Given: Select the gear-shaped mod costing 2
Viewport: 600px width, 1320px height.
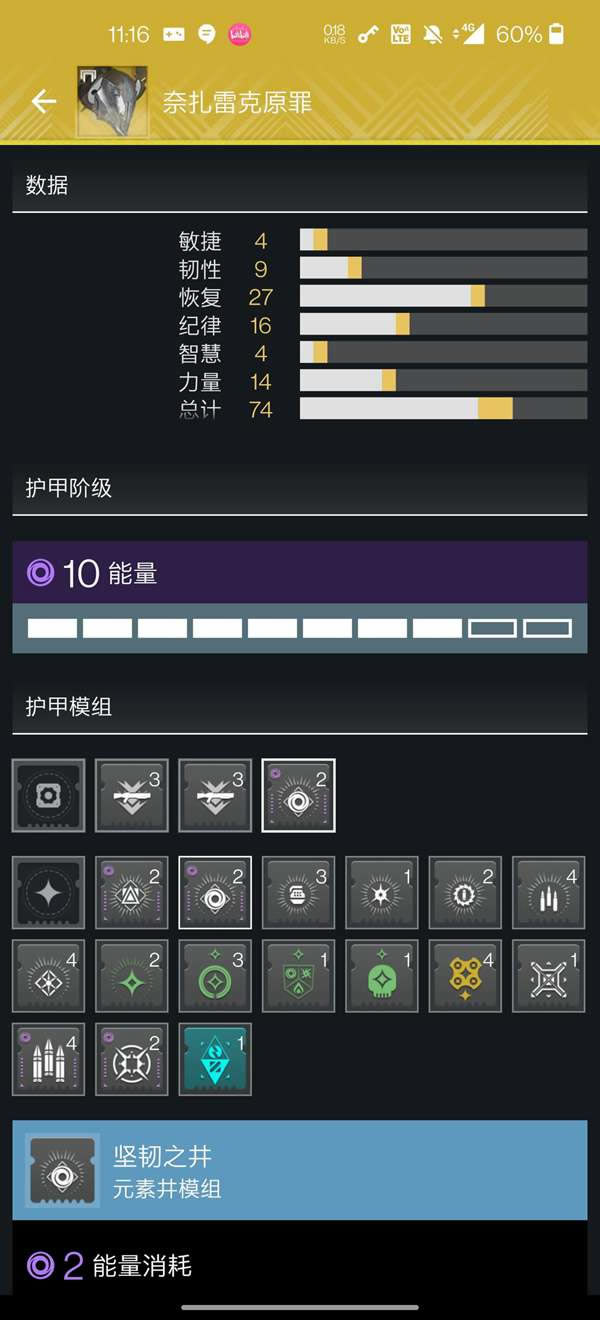Looking at the screenshot, I should coord(466,893).
